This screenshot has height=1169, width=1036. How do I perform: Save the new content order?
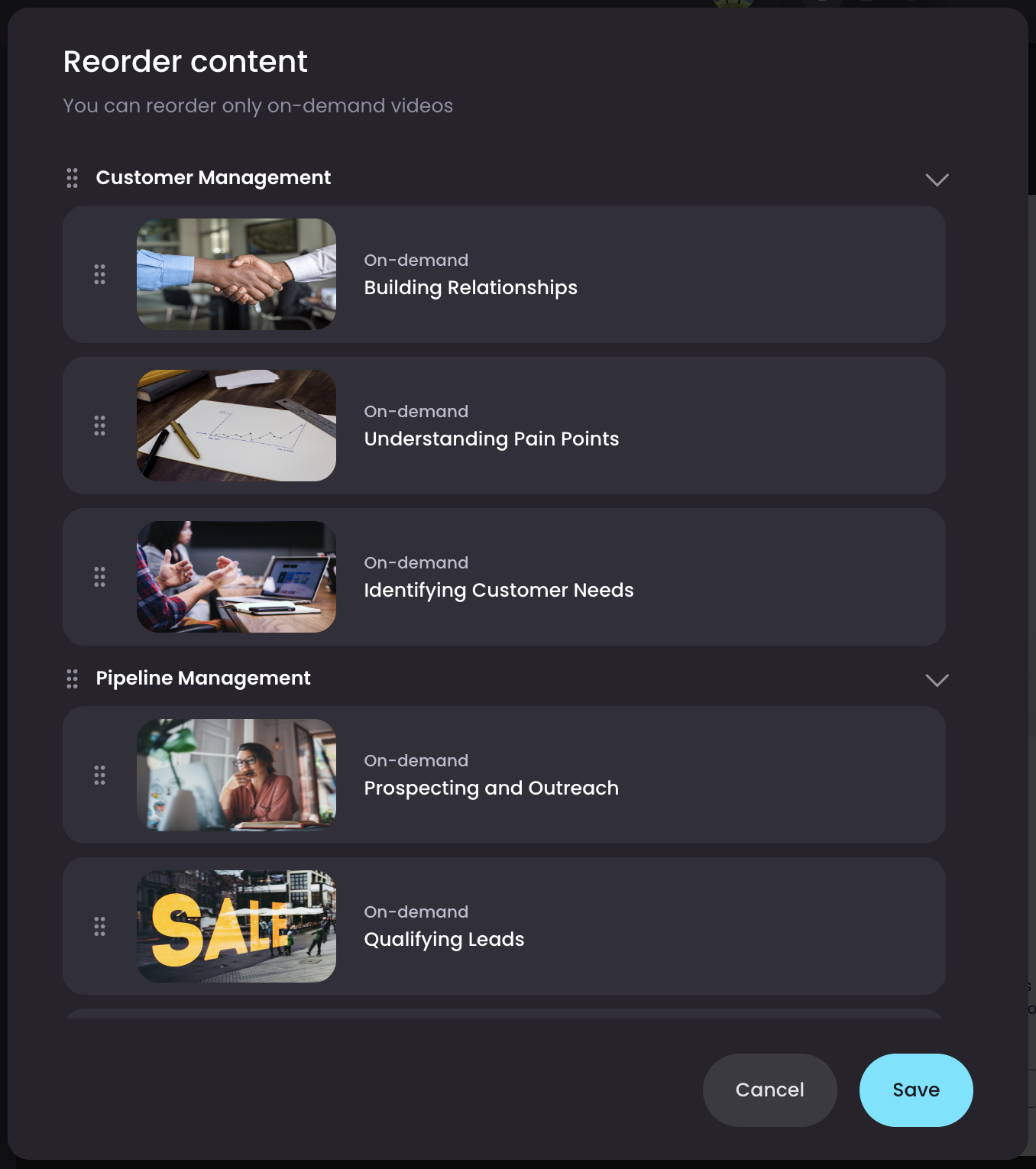coord(915,1090)
